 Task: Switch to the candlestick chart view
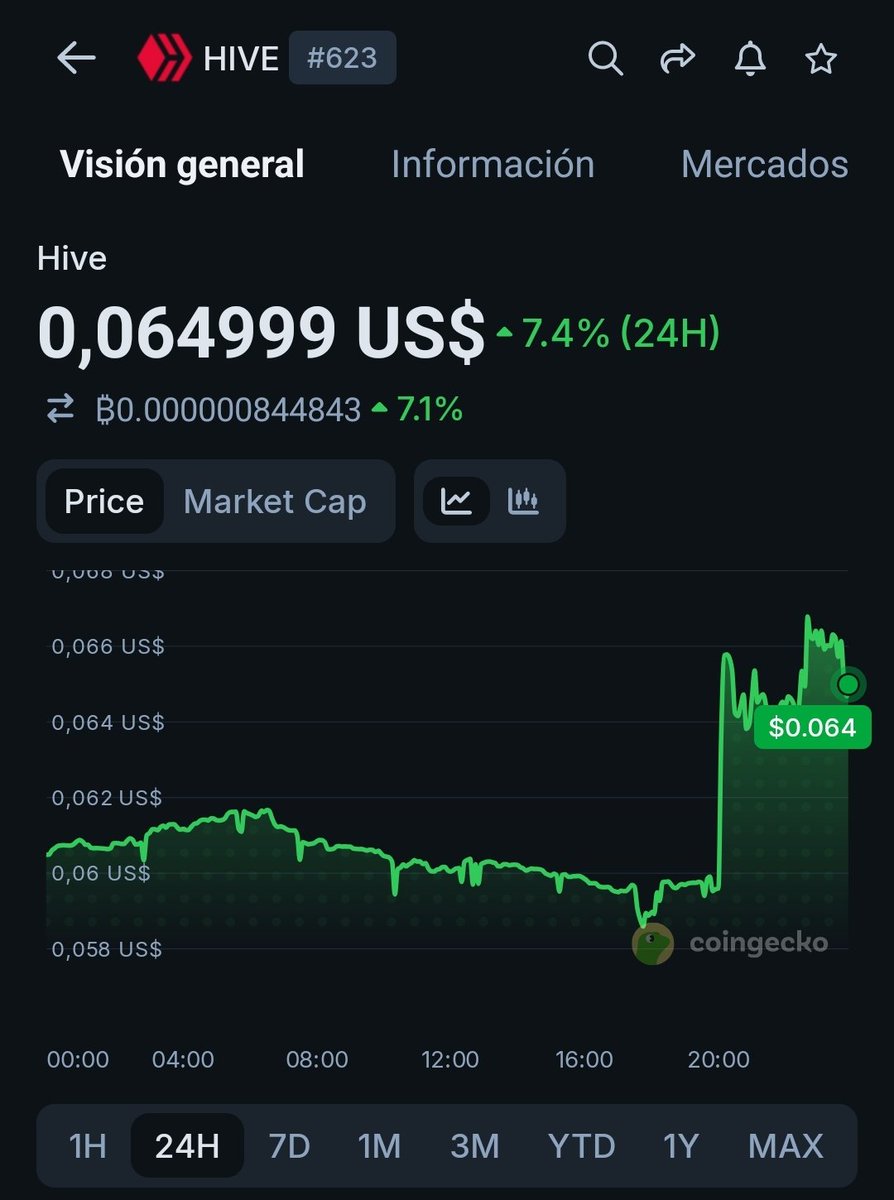pos(523,501)
